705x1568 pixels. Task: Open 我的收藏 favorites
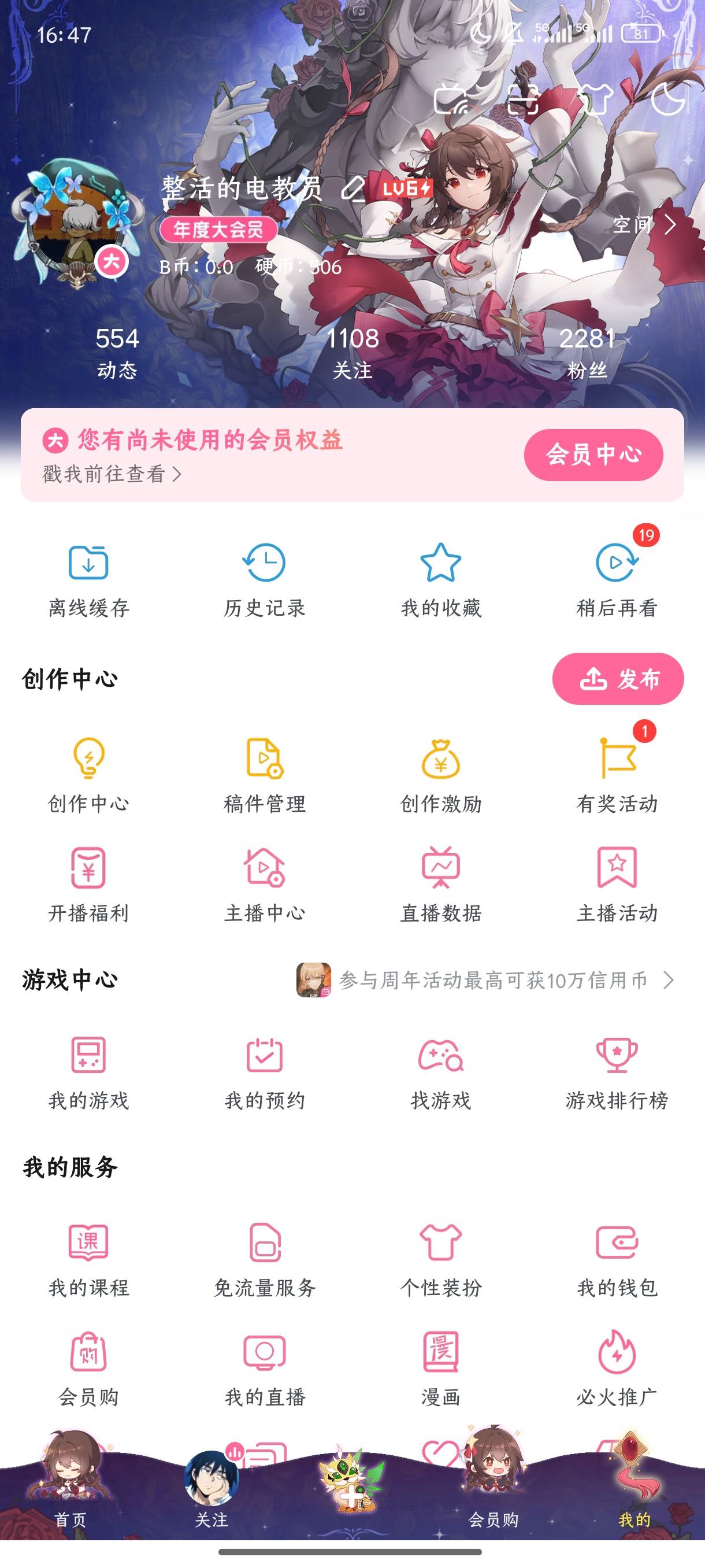(441, 578)
